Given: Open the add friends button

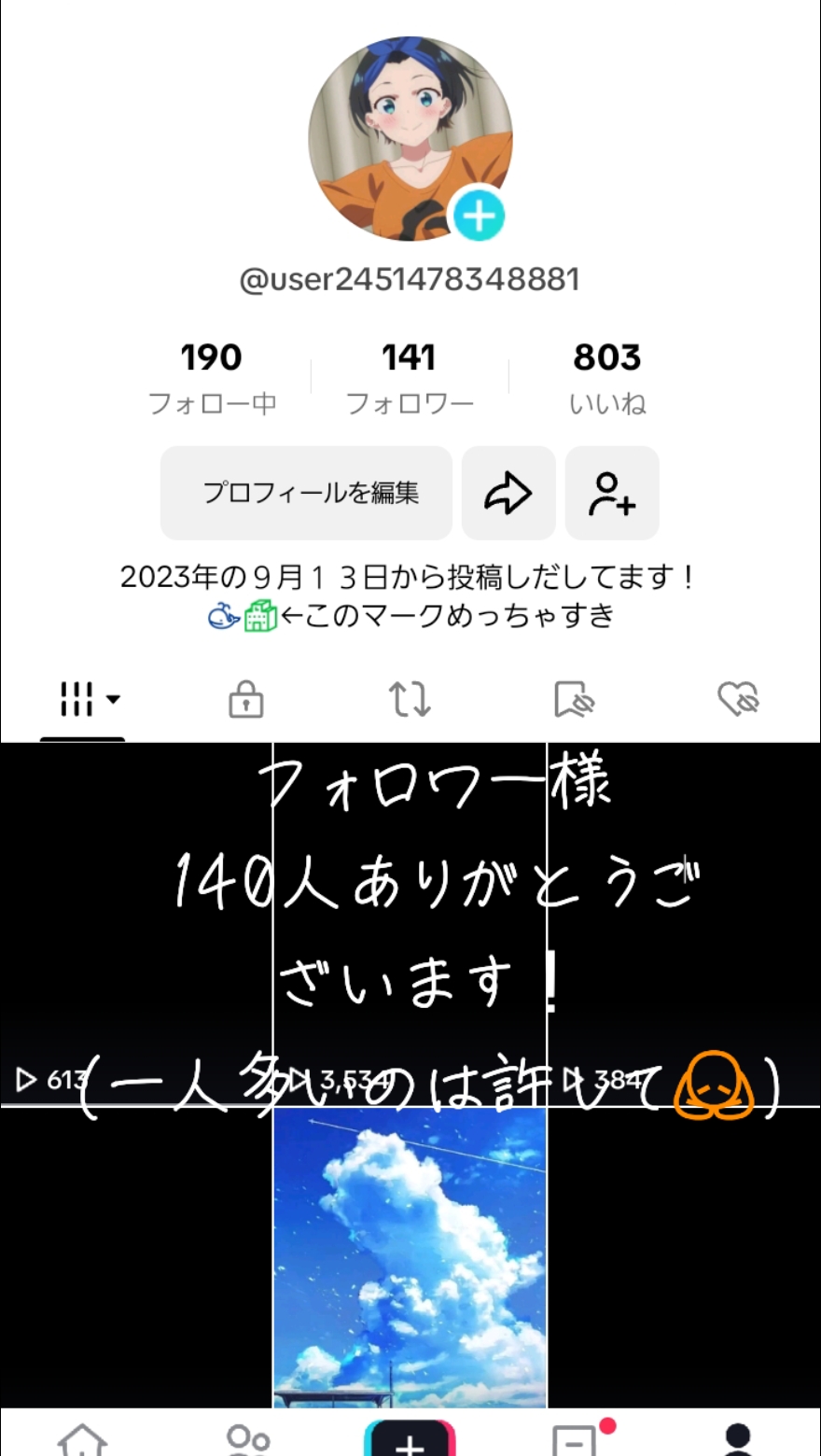Looking at the screenshot, I should coord(612,493).
